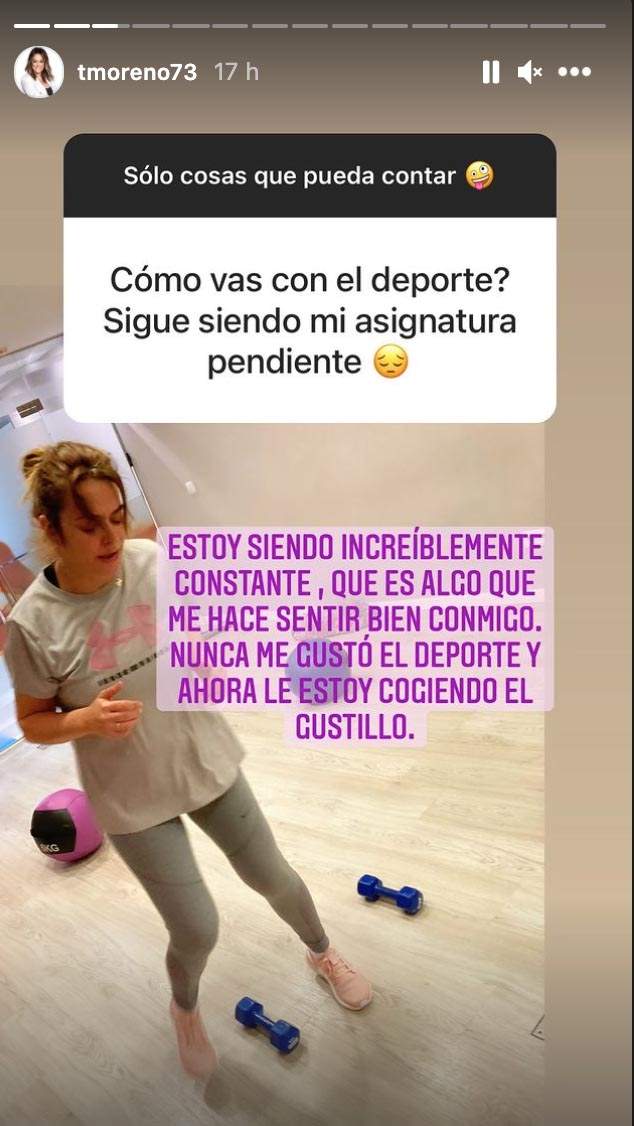The height and width of the screenshot is (1126, 634).
Task: Open the three-dot options menu
Action: pyautogui.click(x=575, y=72)
